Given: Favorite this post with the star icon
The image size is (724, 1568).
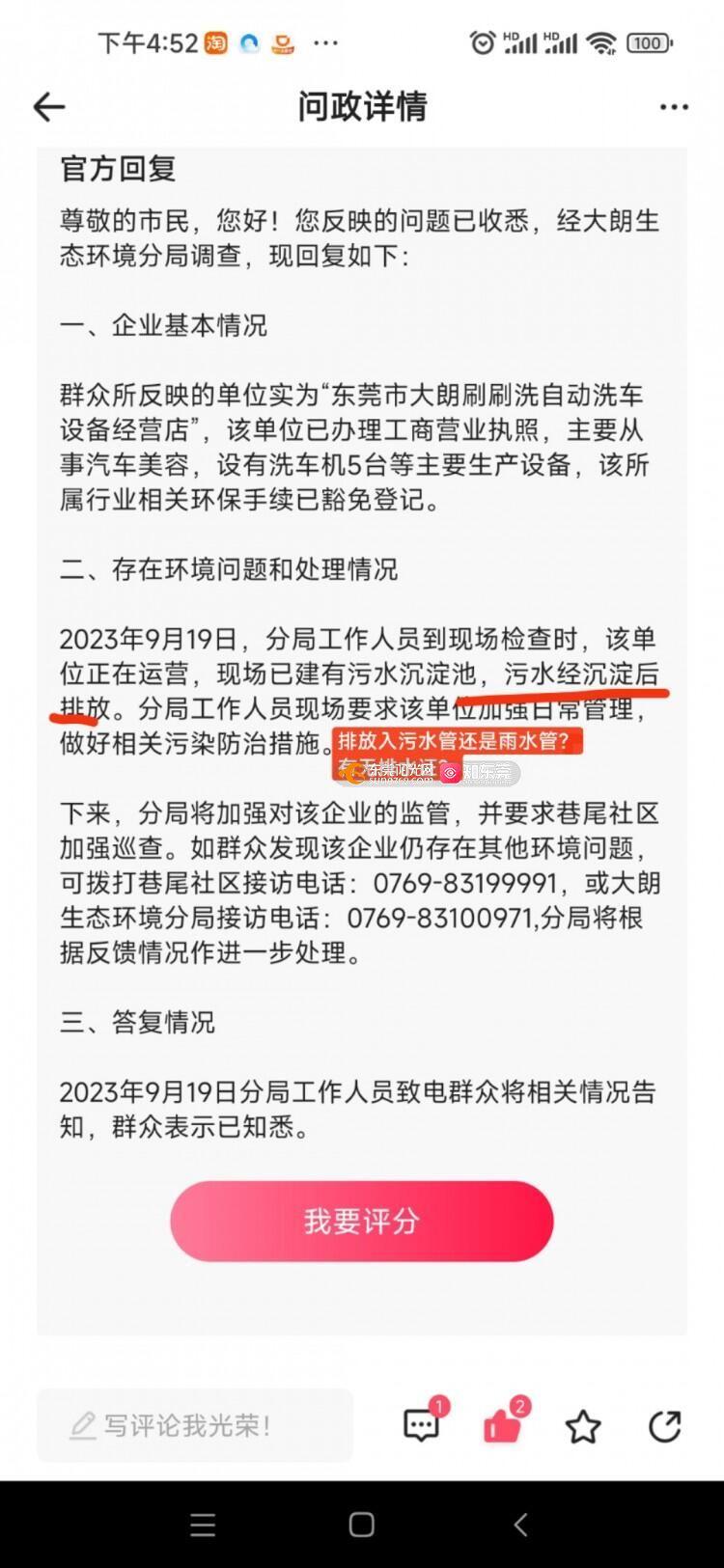Looking at the screenshot, I should (x=582, y=1426).
